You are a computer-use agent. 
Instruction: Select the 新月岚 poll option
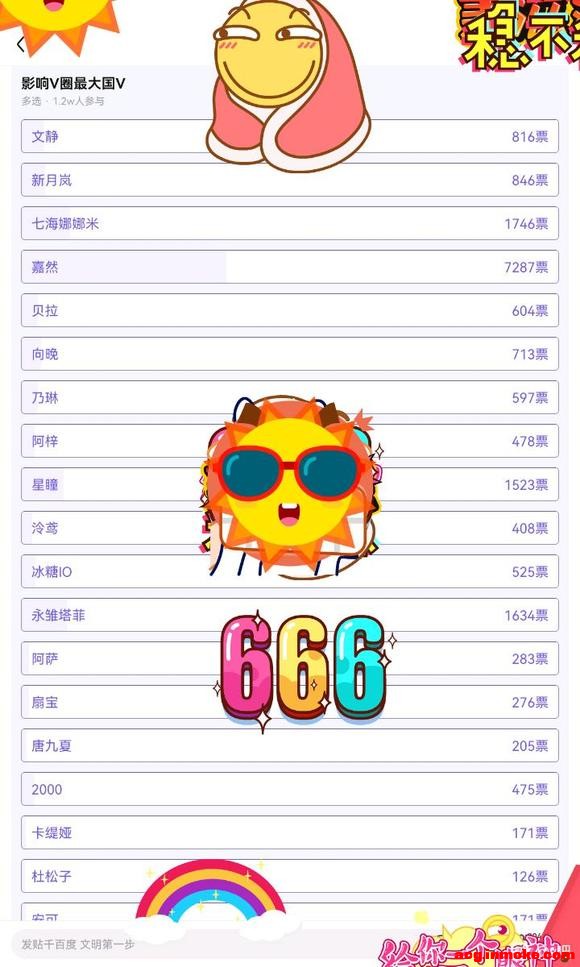pyautogui.click(x=290, y=180)
